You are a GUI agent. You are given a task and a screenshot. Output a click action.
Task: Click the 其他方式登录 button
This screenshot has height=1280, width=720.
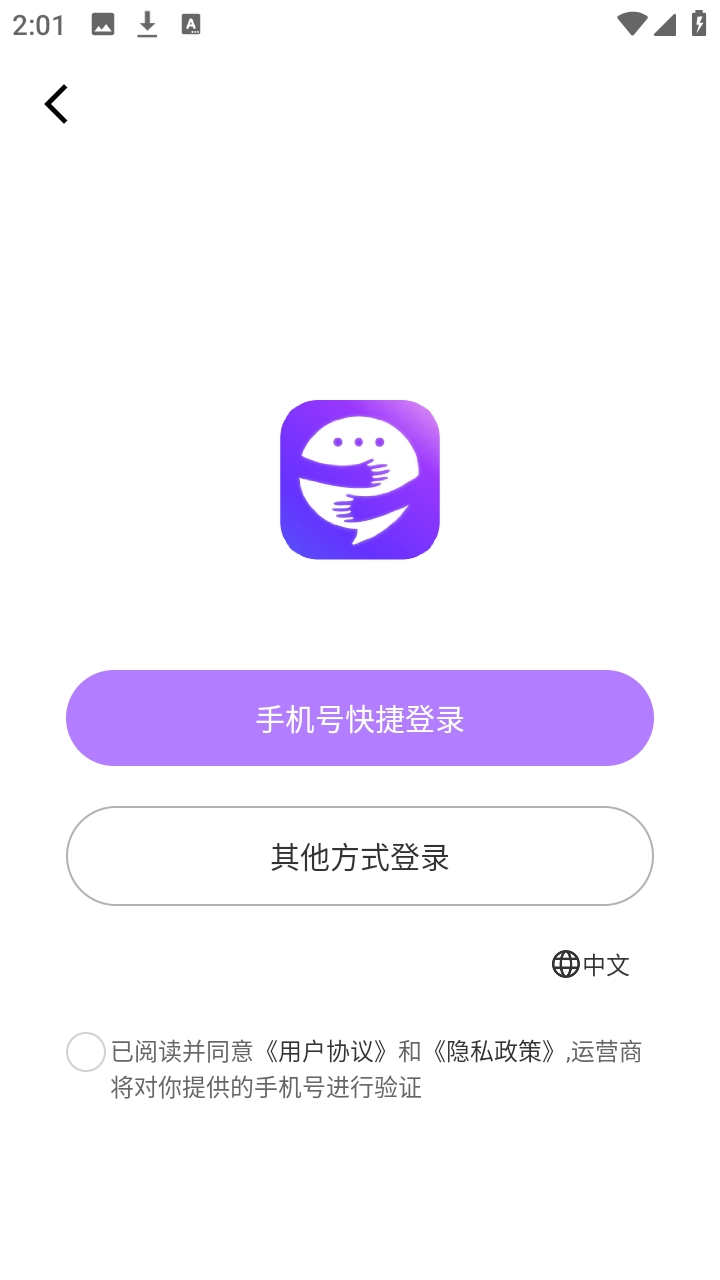click(x=360, y=856)
